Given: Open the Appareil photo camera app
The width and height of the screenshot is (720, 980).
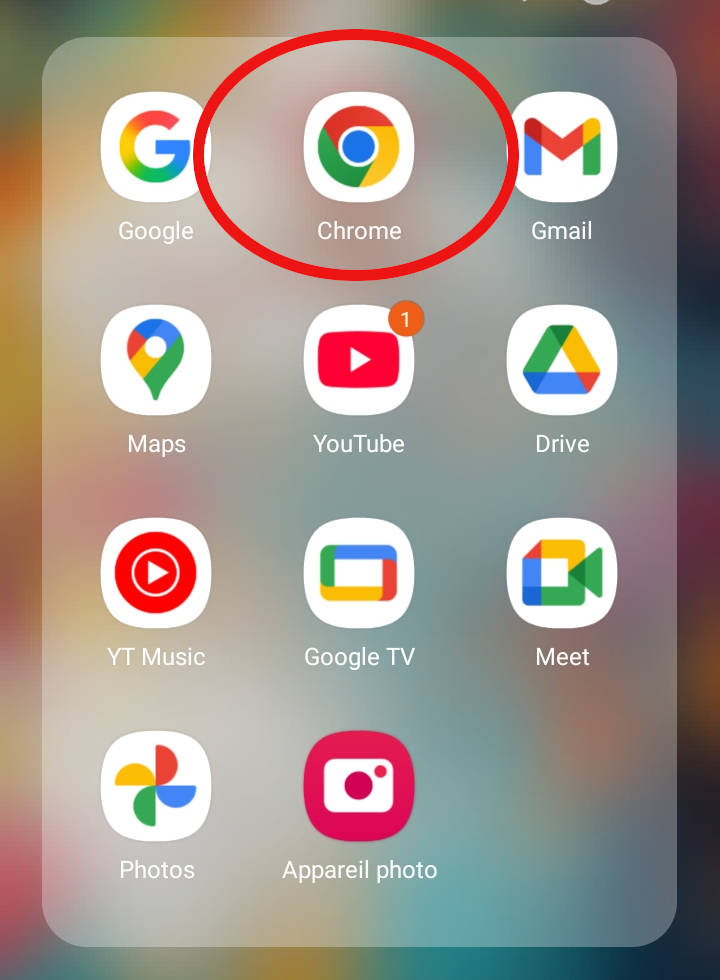Looking at the screenshot, I should tap(359, 786).
